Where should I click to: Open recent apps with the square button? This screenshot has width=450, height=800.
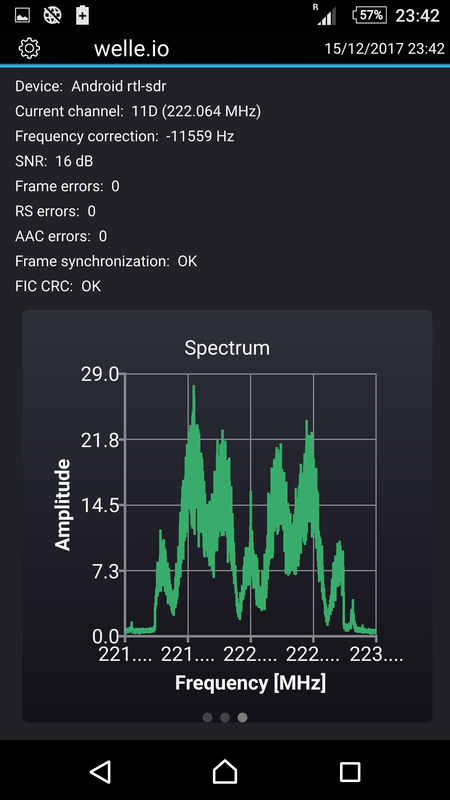coord(350,772)
